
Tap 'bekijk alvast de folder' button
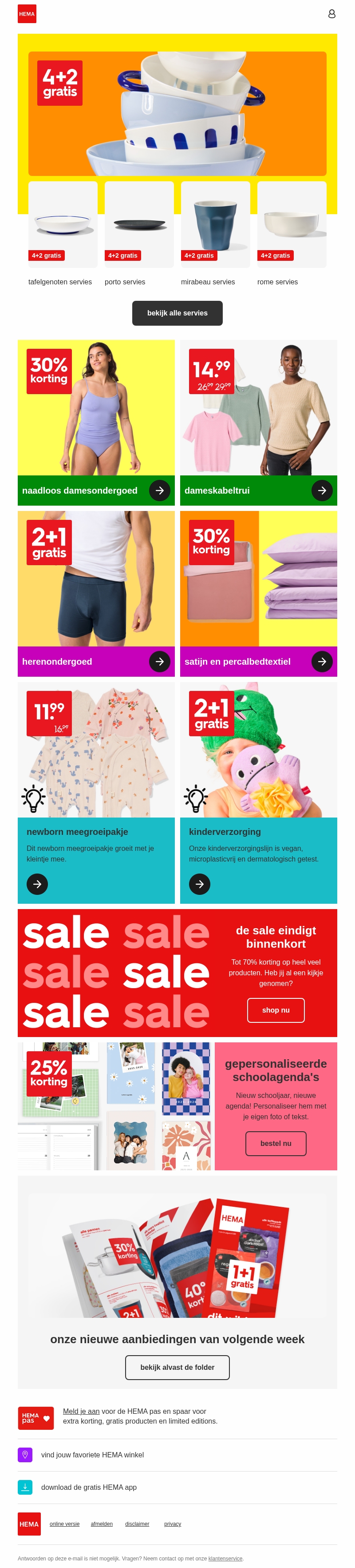pos(177,1367)
